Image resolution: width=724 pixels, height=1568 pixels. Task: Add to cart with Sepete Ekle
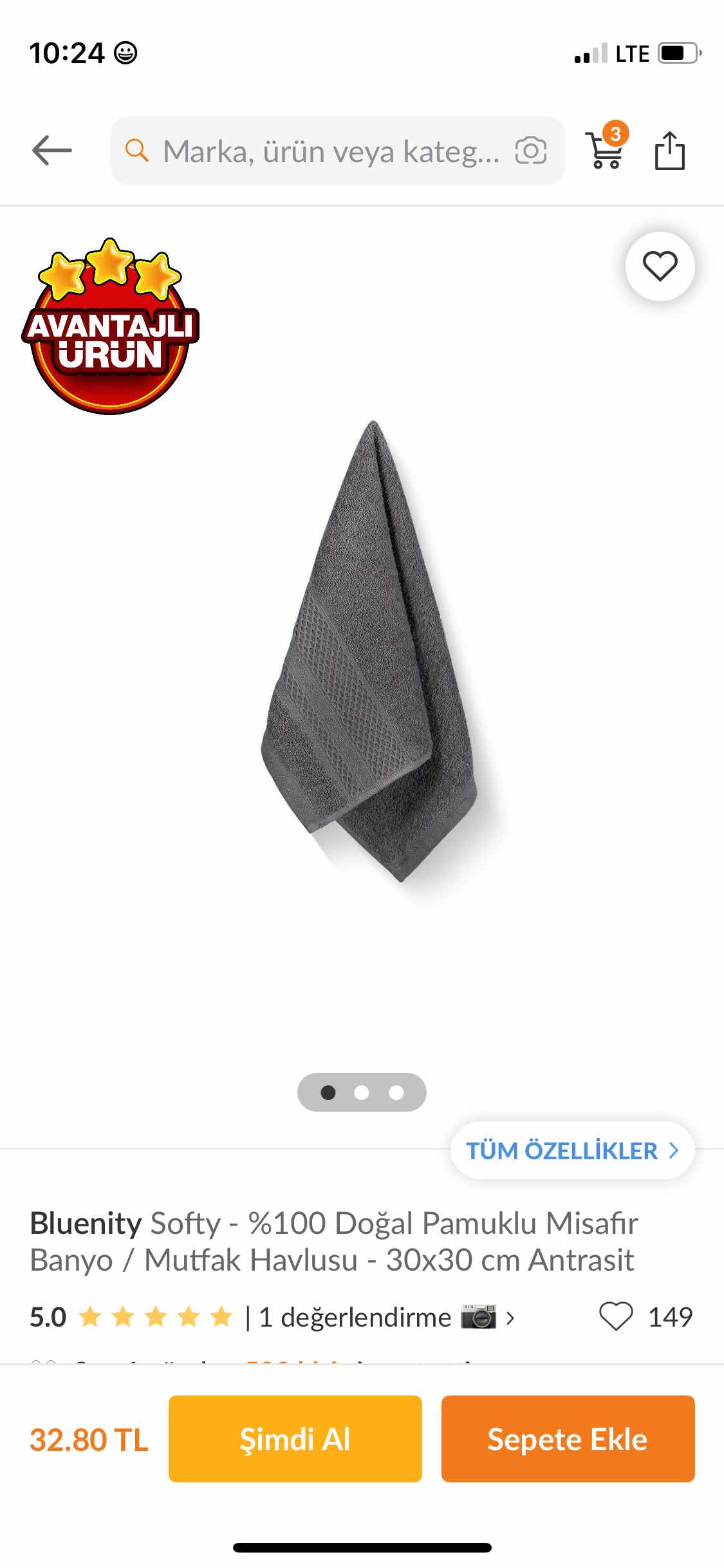pos(567,1439)
